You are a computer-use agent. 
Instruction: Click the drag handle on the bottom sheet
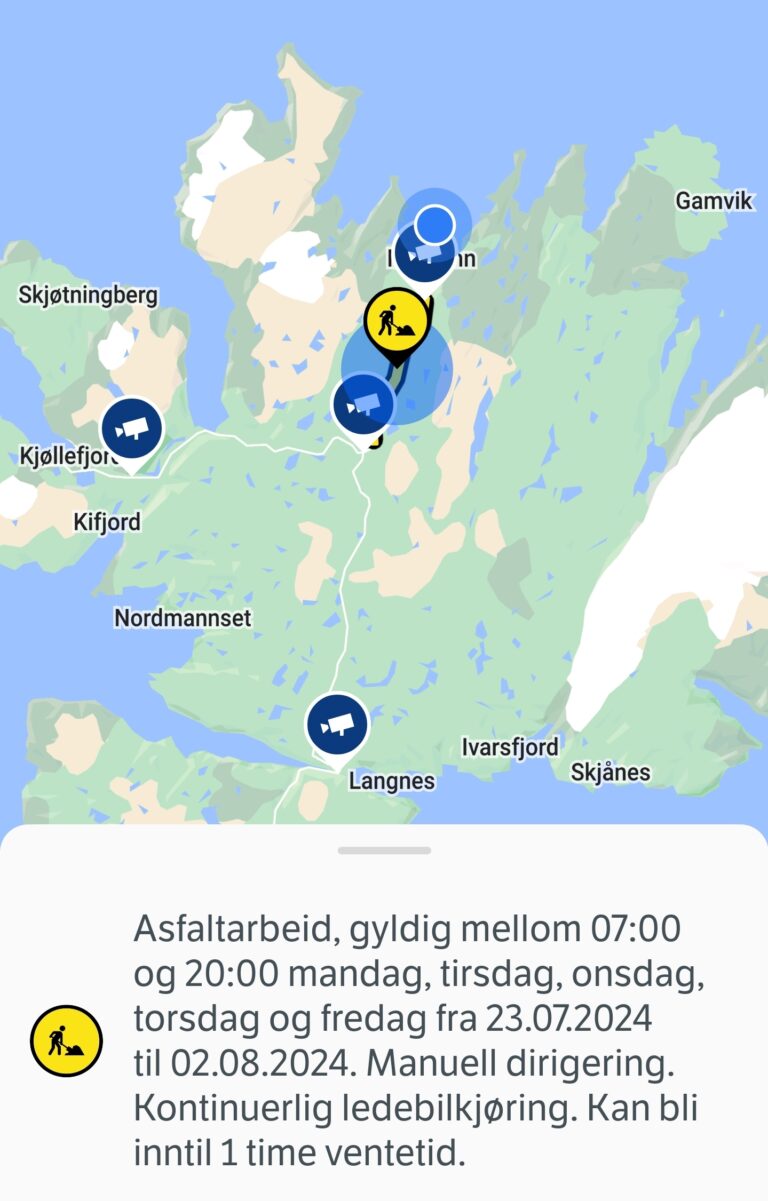click(x=383, y=849)
